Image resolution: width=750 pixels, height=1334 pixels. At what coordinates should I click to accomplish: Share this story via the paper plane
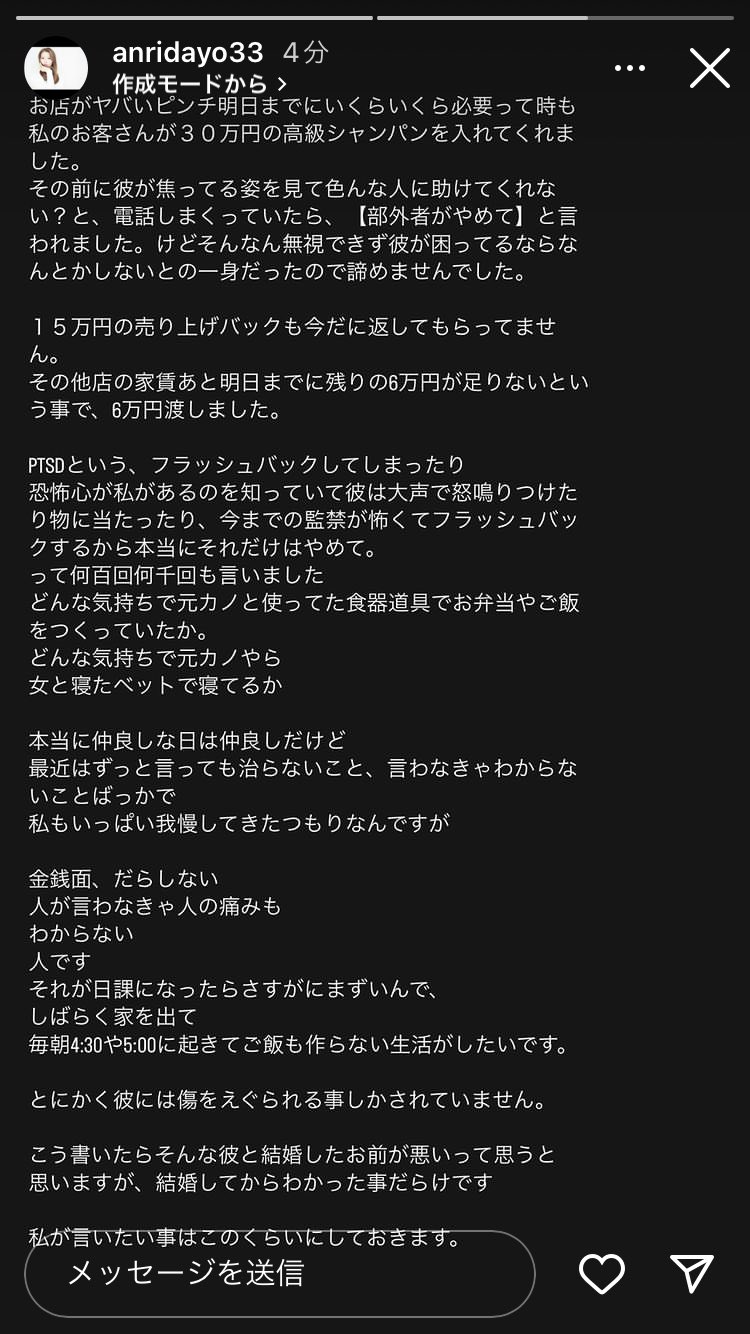[x=692, y=1273]
